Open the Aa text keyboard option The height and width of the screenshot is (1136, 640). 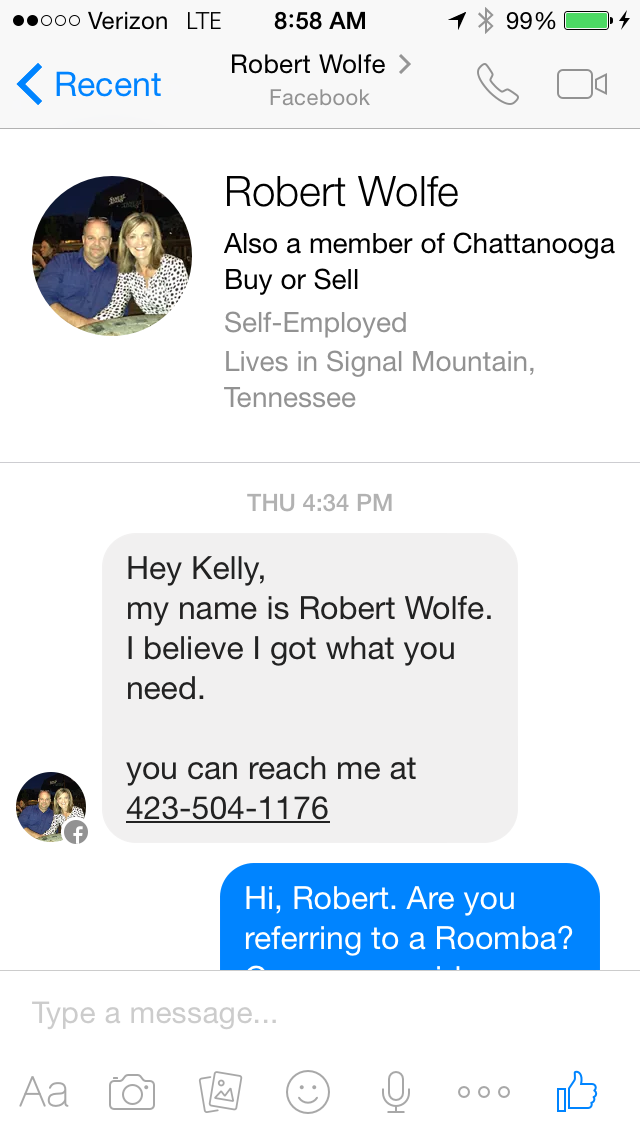pyautogui.click(x=44, y=1091)
